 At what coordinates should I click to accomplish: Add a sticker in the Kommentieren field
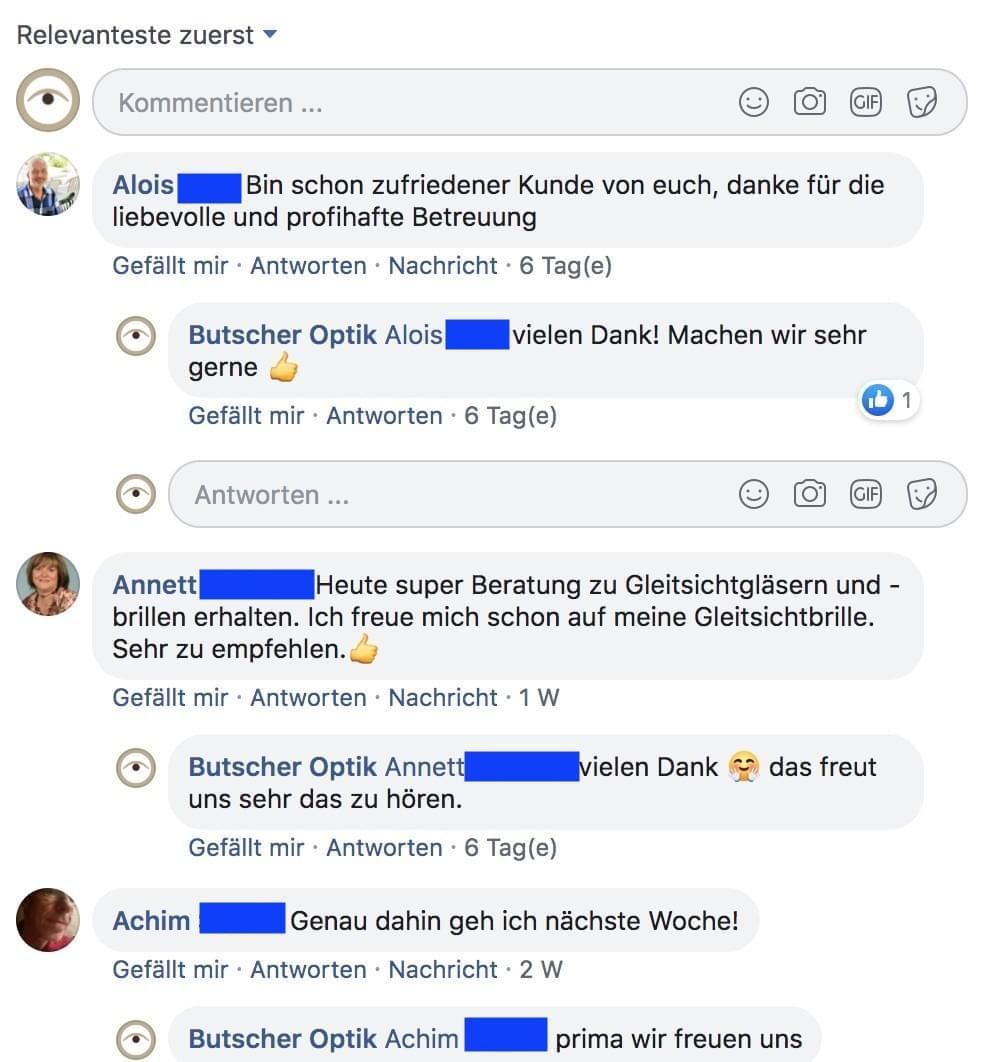tap(921, 102)
